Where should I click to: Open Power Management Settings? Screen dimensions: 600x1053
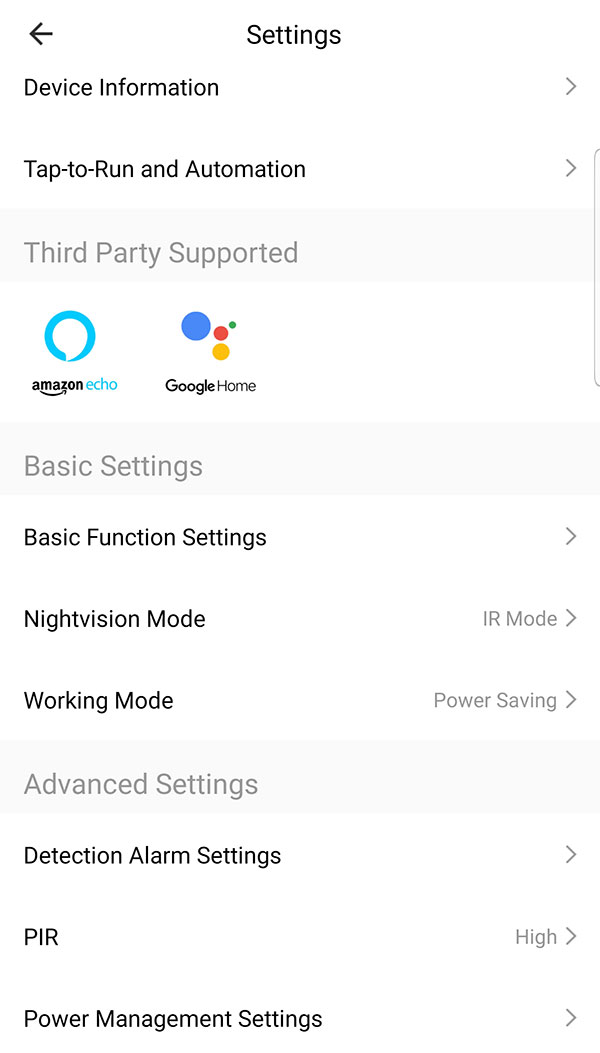point(300,1019)
